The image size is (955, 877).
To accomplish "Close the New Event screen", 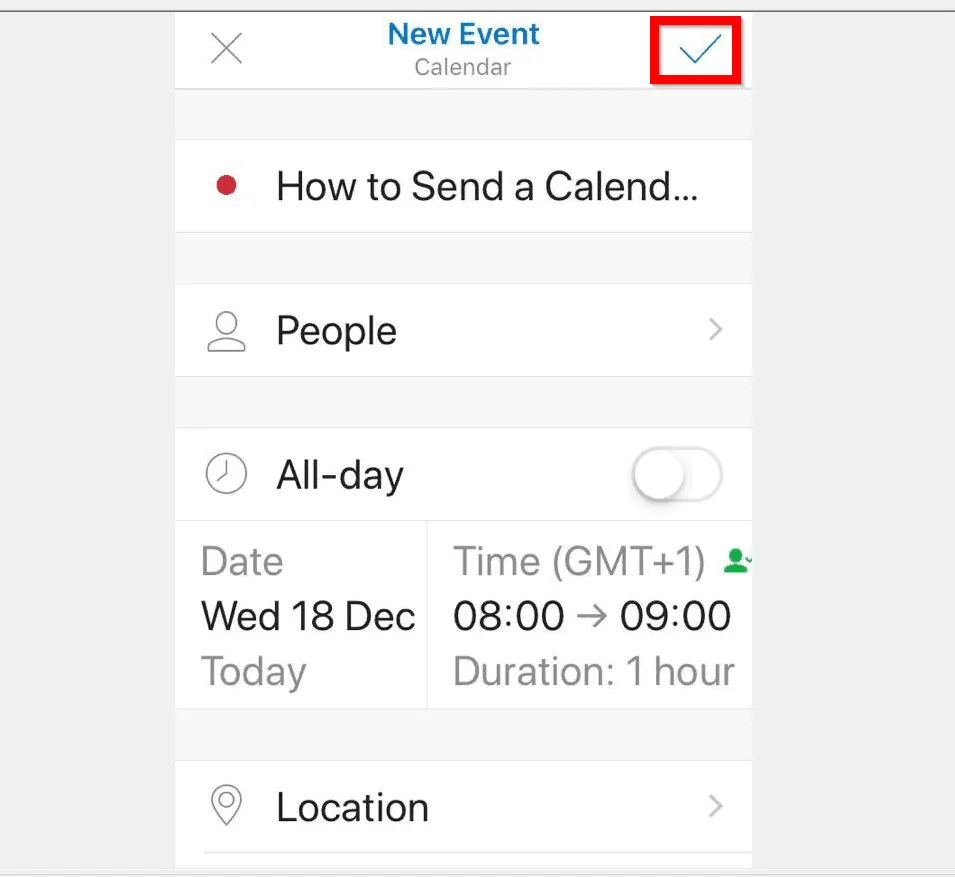I will [x=227, y=48].
